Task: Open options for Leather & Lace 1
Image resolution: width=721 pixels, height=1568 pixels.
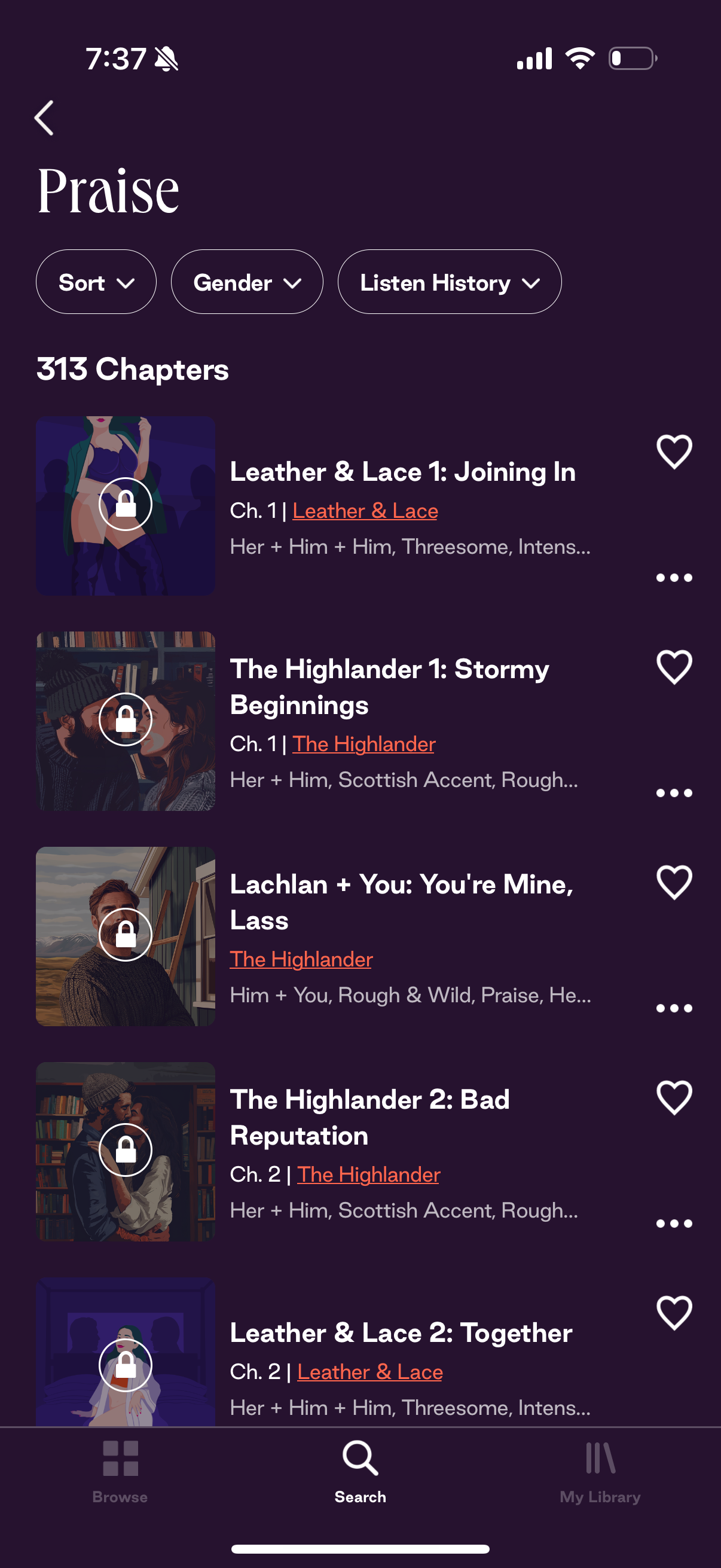Action: (x=674, y=578)
